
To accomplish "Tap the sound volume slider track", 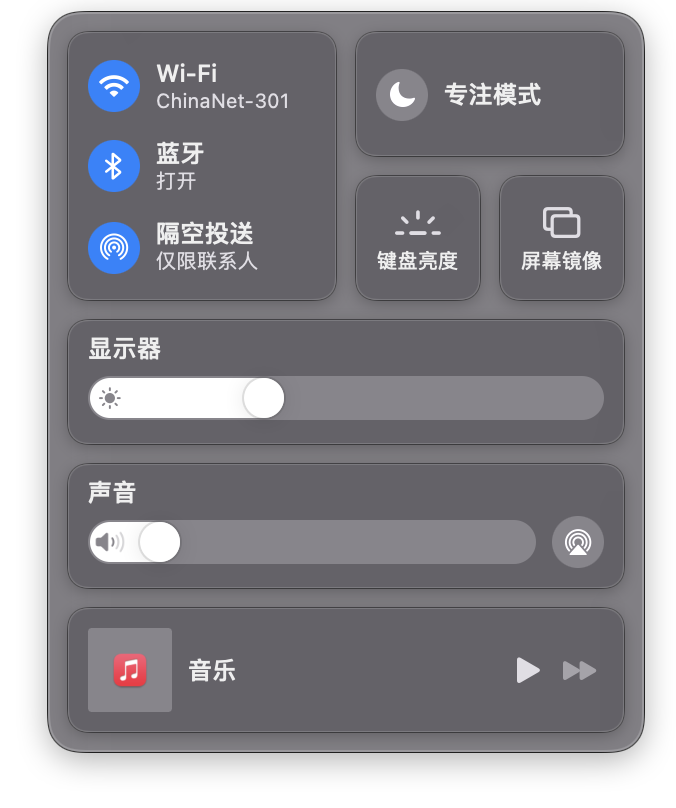I will click(350, 542).
